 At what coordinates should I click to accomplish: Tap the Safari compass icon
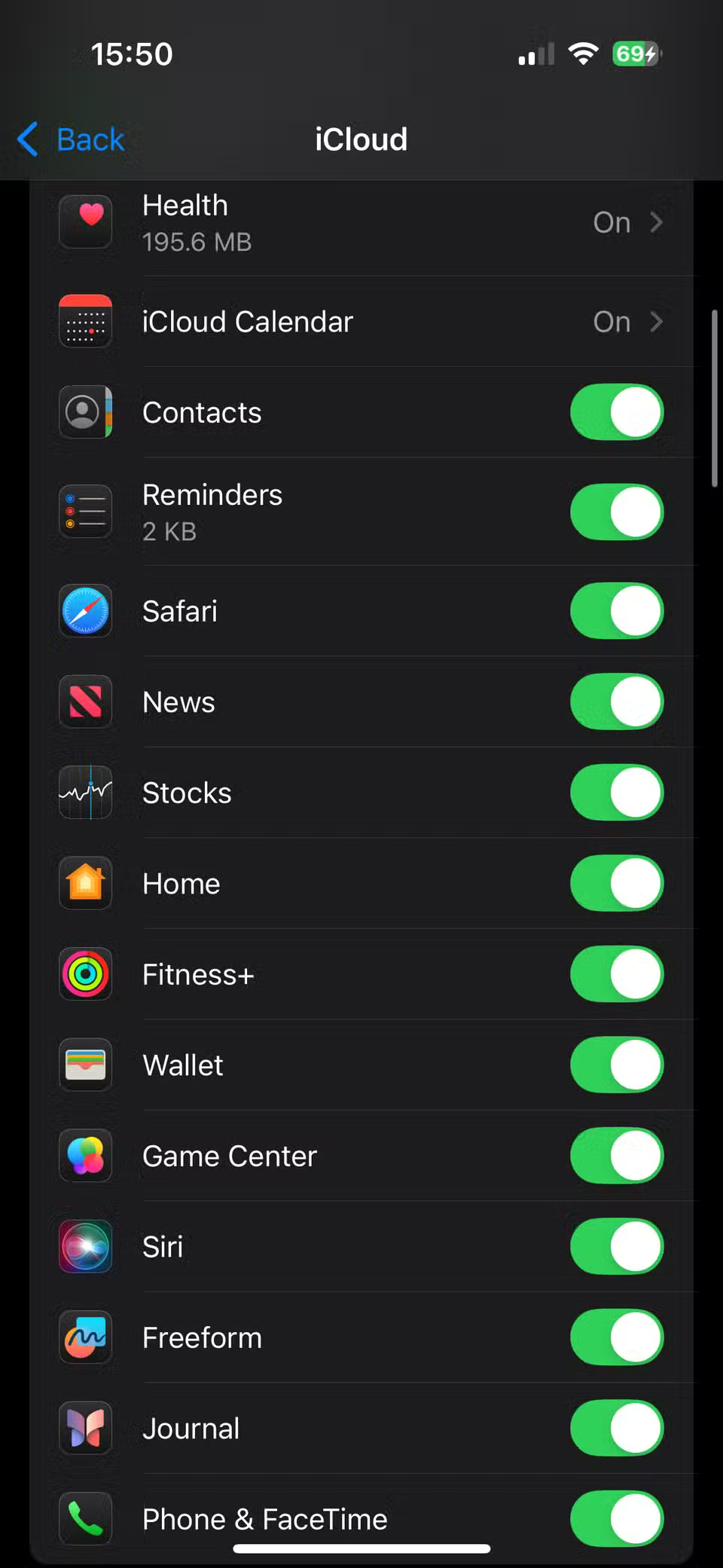pos(85,611)
